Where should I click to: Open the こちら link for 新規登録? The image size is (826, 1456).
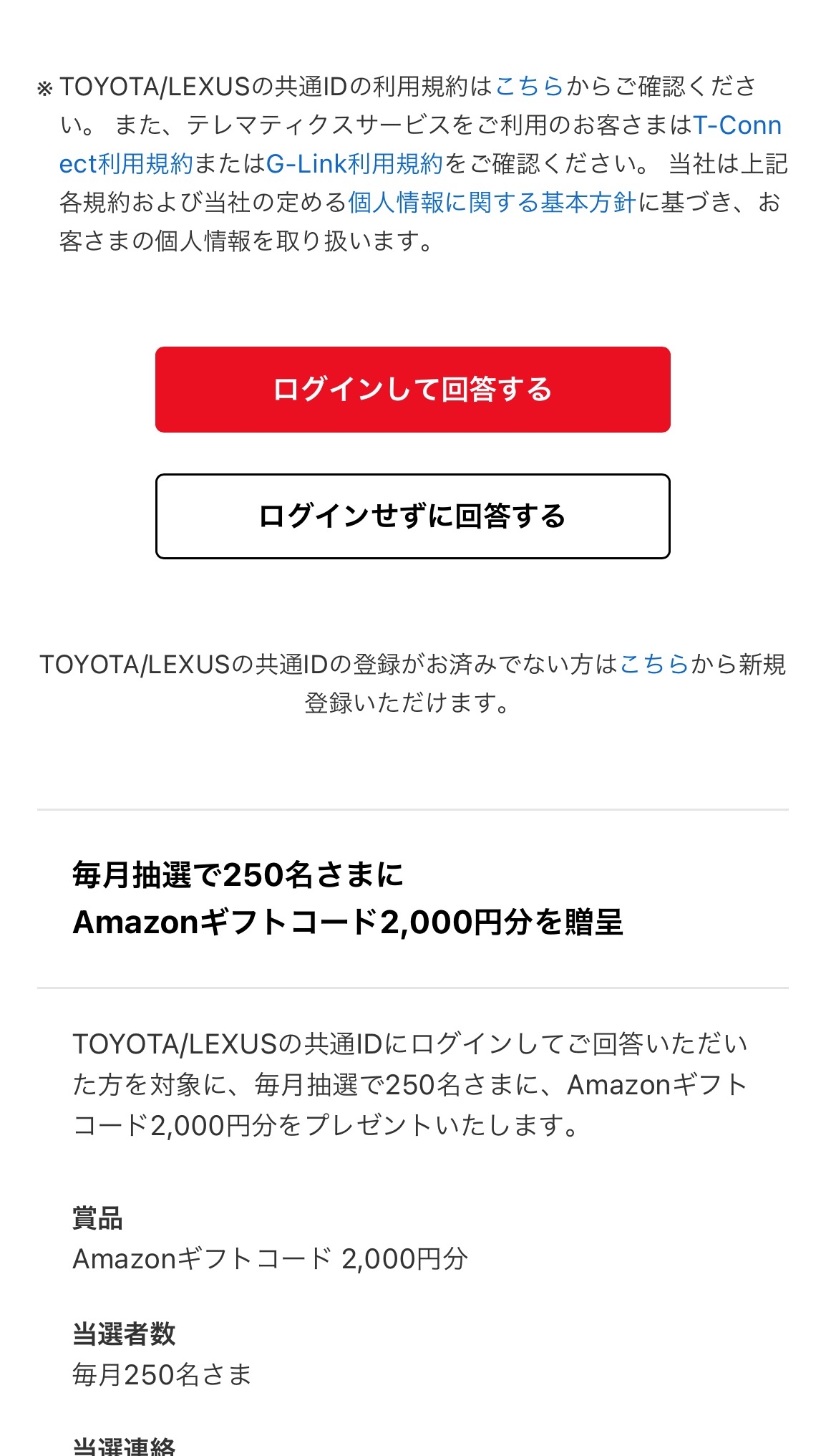pyautogui.click(x=654, y=665)
